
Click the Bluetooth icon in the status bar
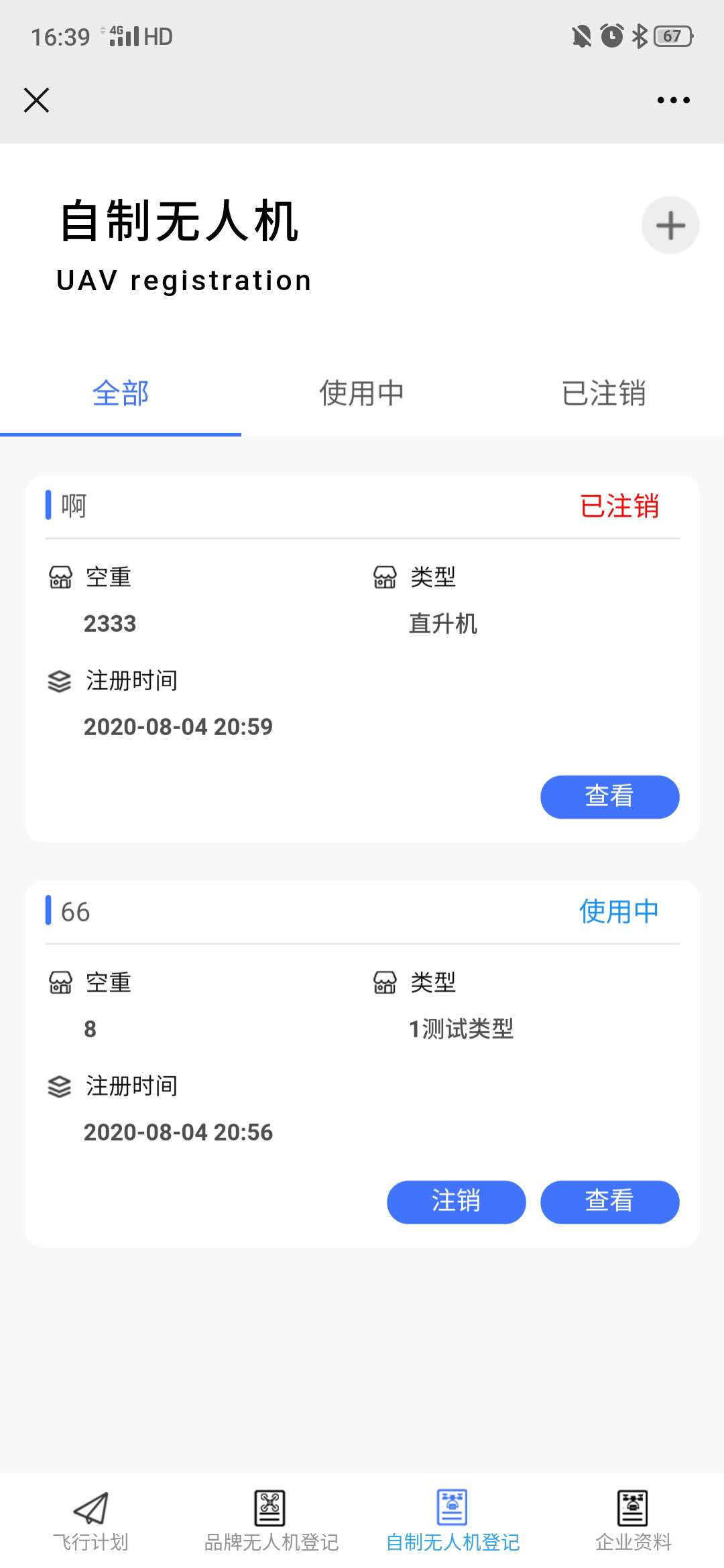coord(639,36)
